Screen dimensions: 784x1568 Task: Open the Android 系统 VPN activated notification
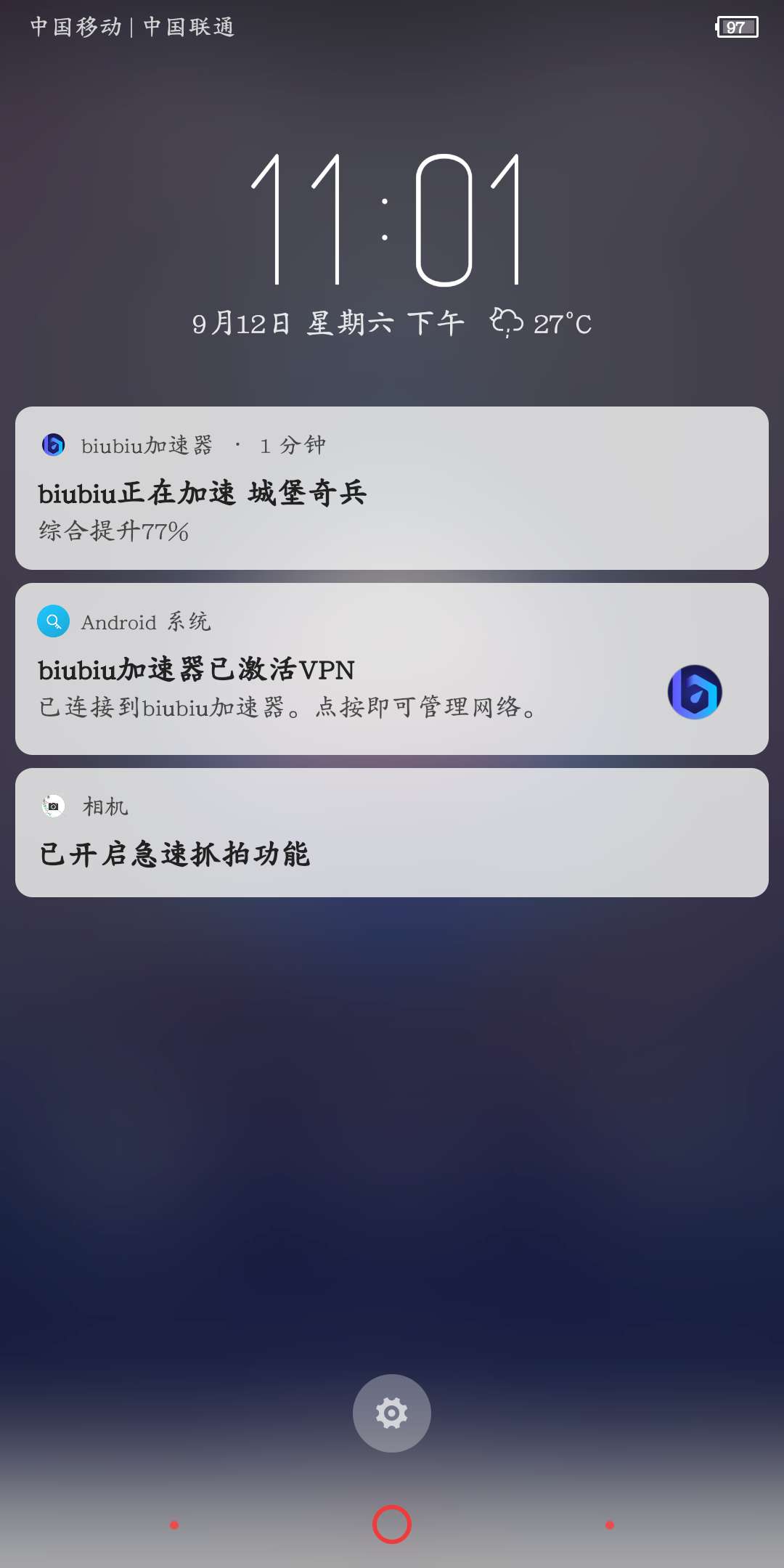392,669
